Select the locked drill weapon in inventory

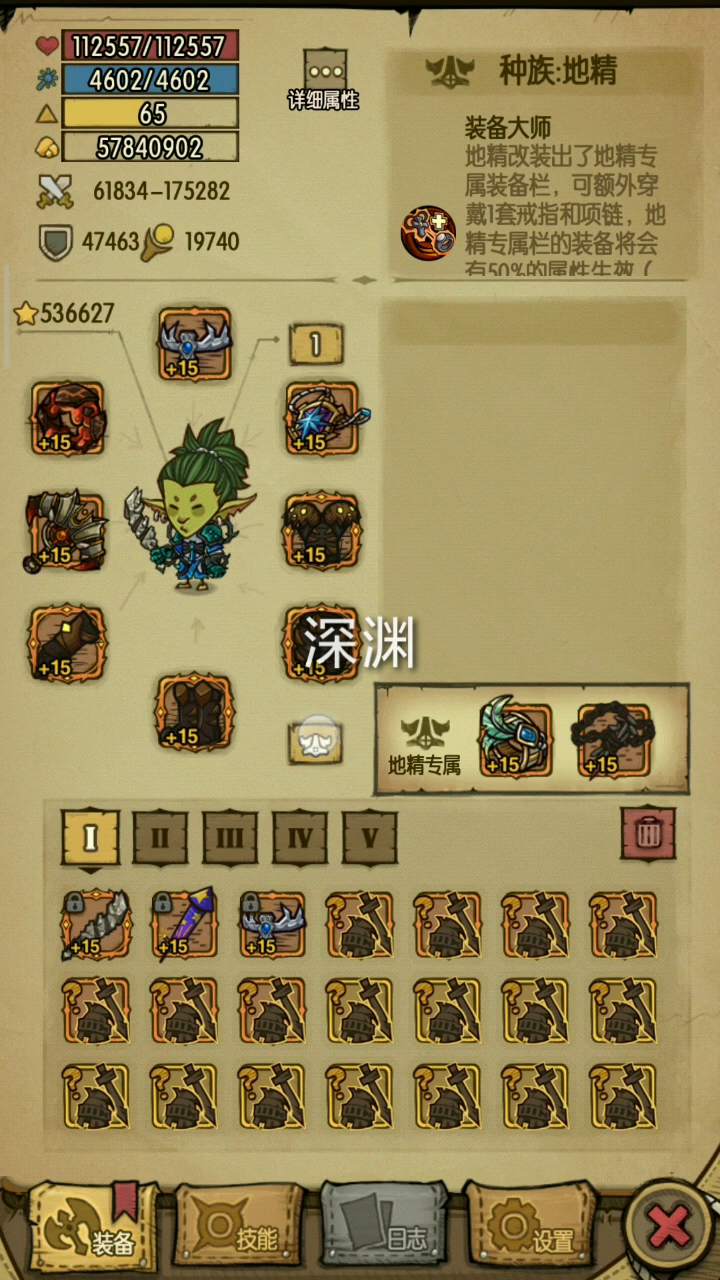[x=96, y=926]
